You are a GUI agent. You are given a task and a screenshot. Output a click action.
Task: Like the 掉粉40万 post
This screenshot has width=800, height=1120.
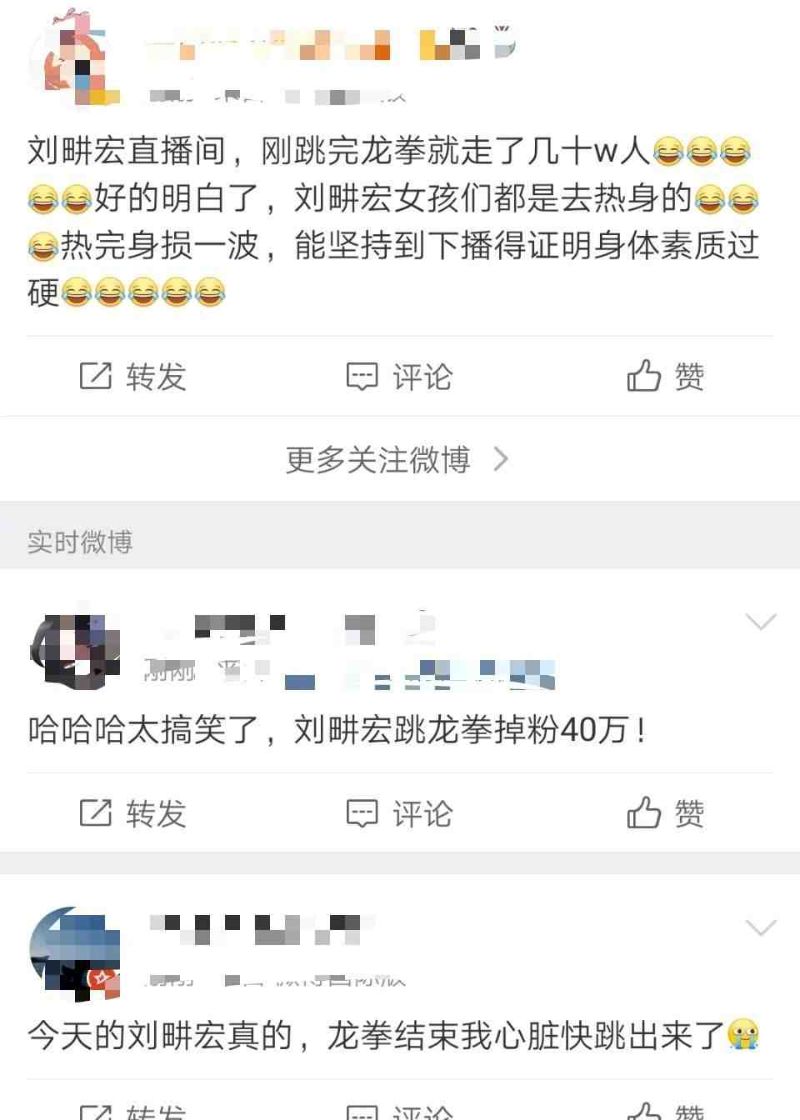point(665,813)
